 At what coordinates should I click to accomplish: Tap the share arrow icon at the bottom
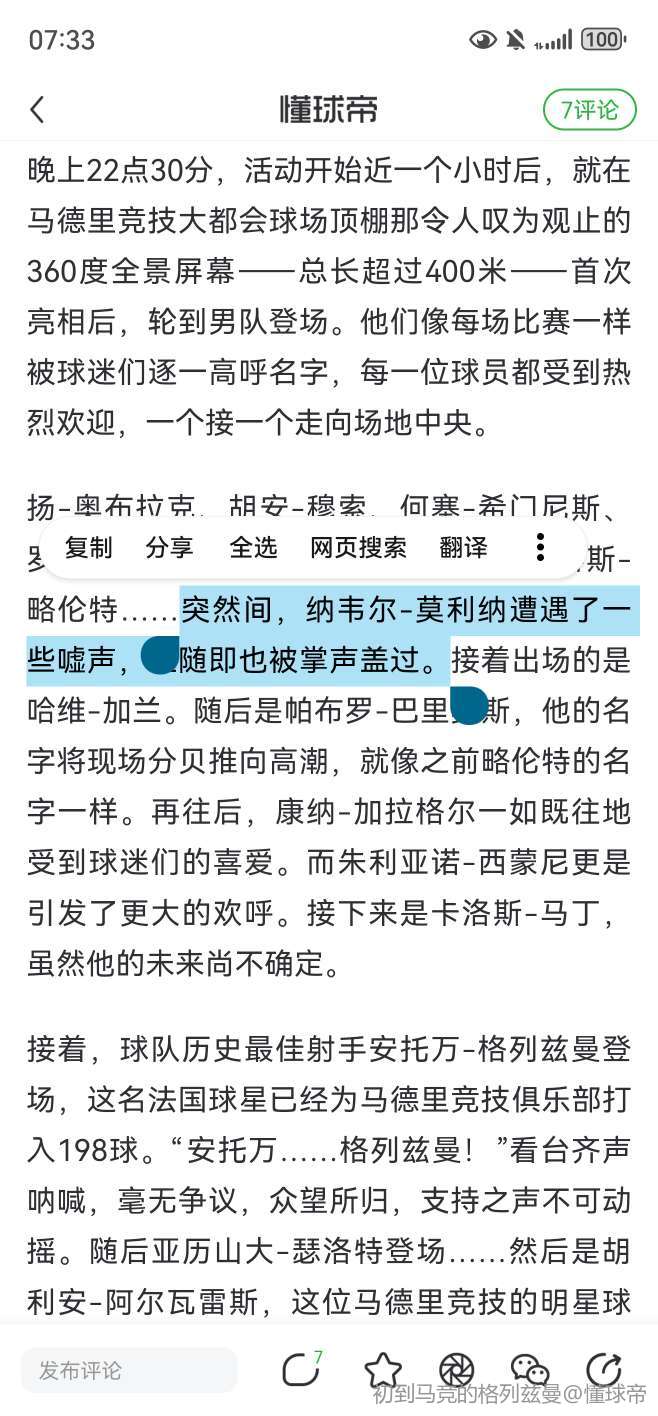coord(604,1370)
